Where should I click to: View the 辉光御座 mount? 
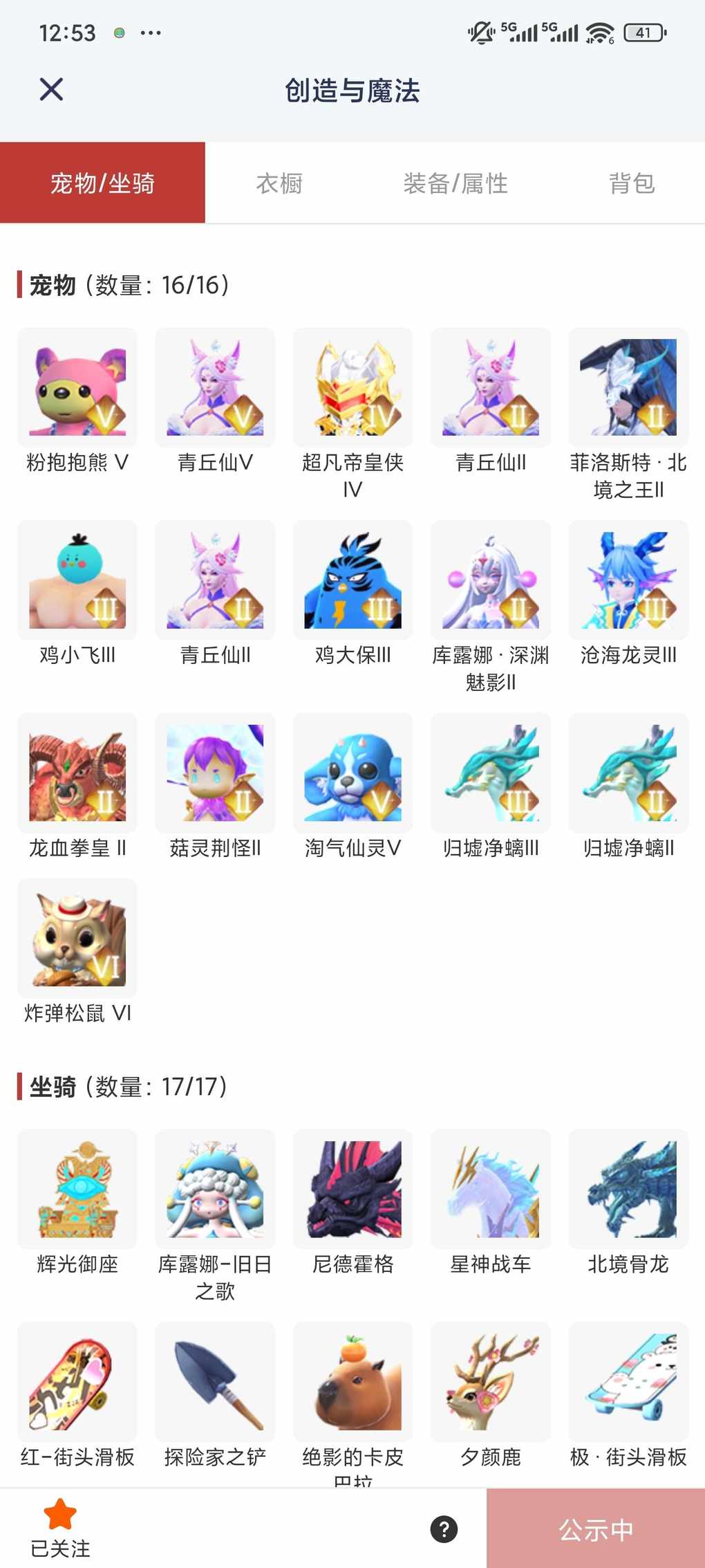click(x=77, y=1189)
